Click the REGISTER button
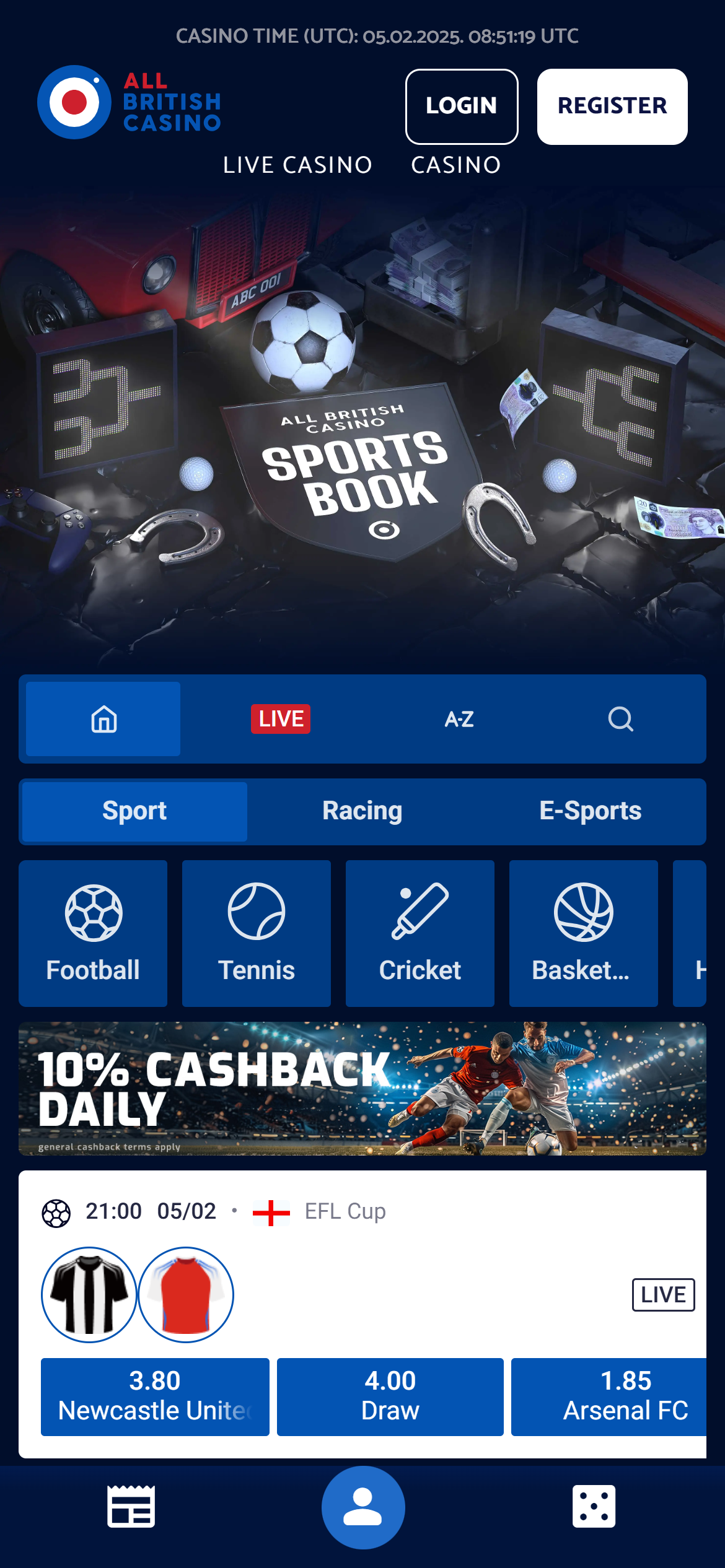Image resolution: width=725 pixels, height=1568 pixels. pyautogui.click(x=612, y=107)
